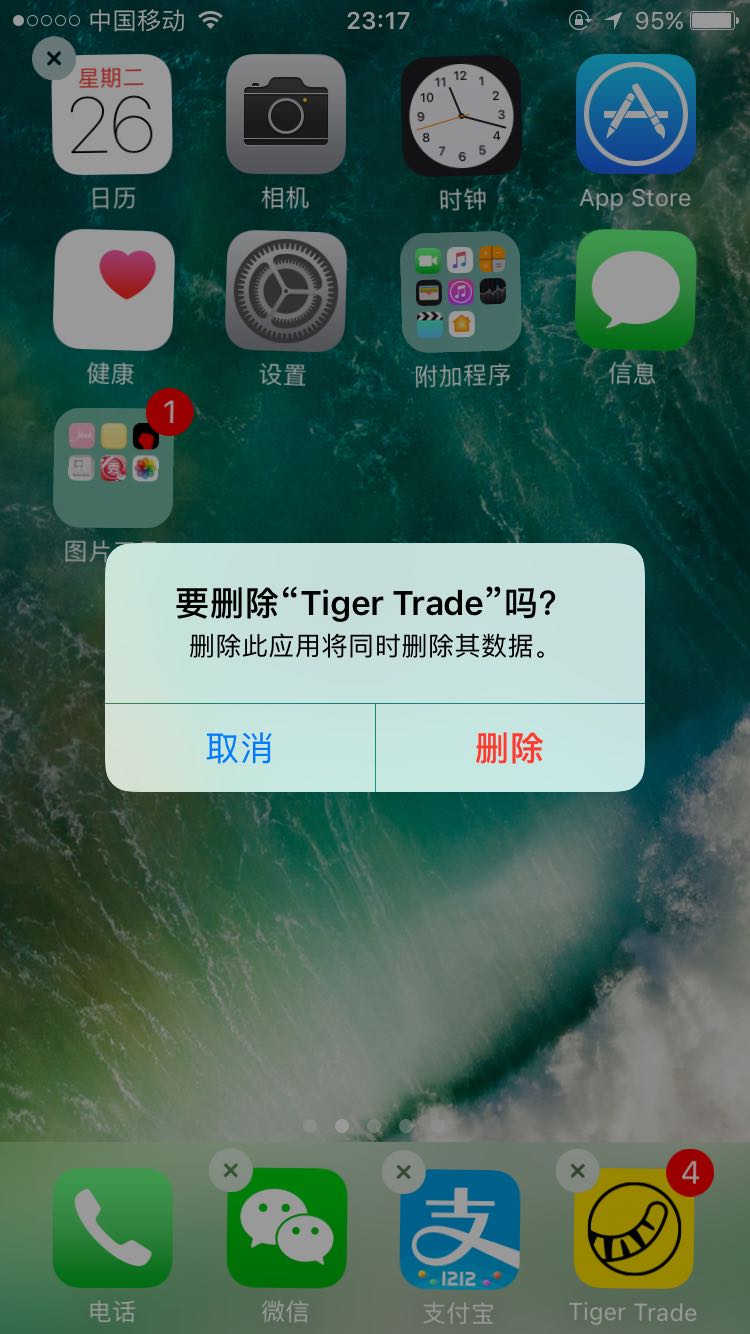Confirm deletion with the red 删除 button
The width and height of the screenshot is (750, 1334).
tap(510, 748)
